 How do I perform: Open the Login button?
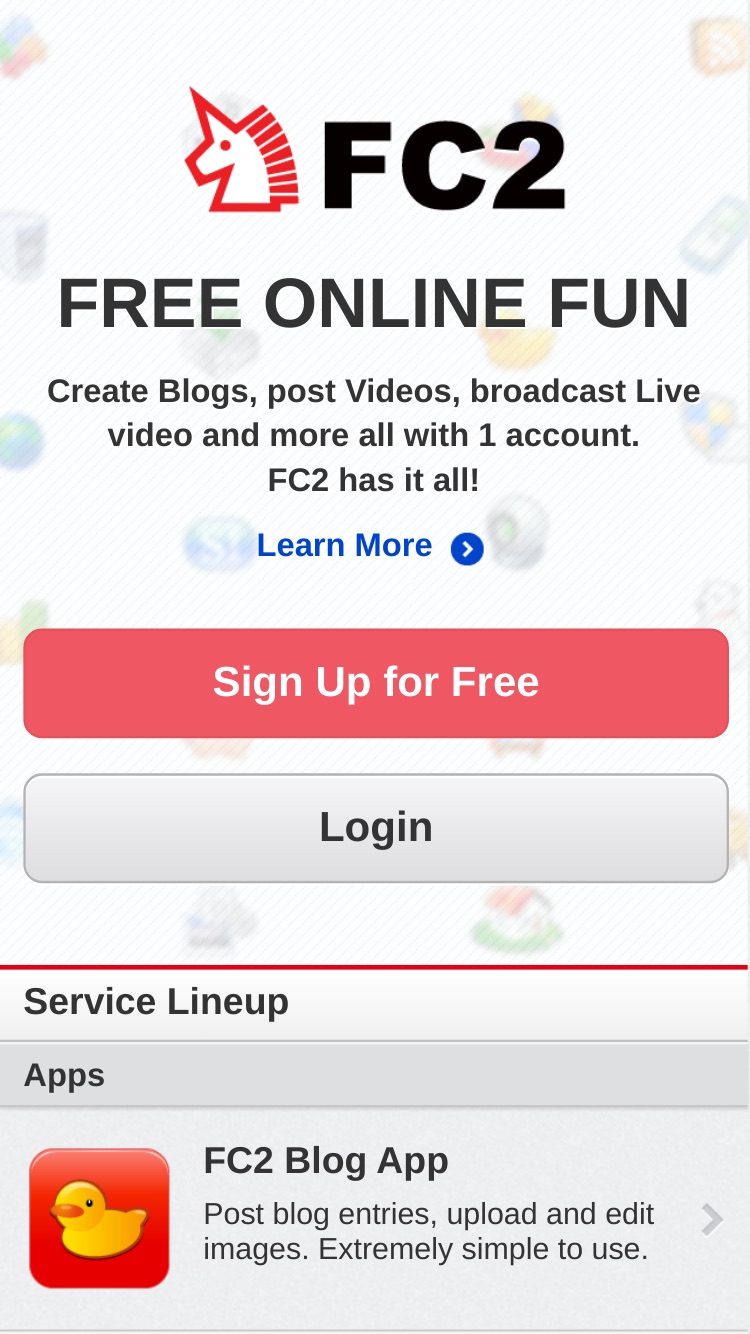[376, 828]
